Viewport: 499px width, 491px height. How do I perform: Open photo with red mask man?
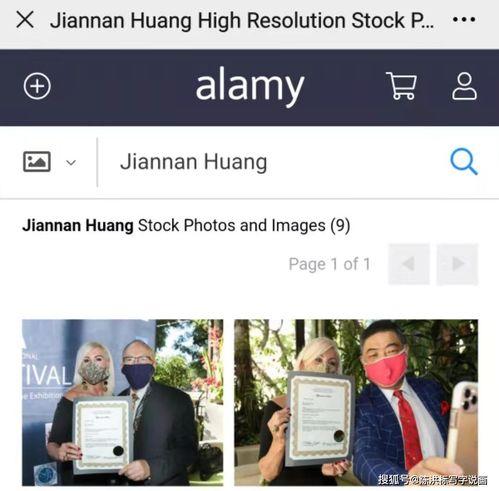pos(356,402)
